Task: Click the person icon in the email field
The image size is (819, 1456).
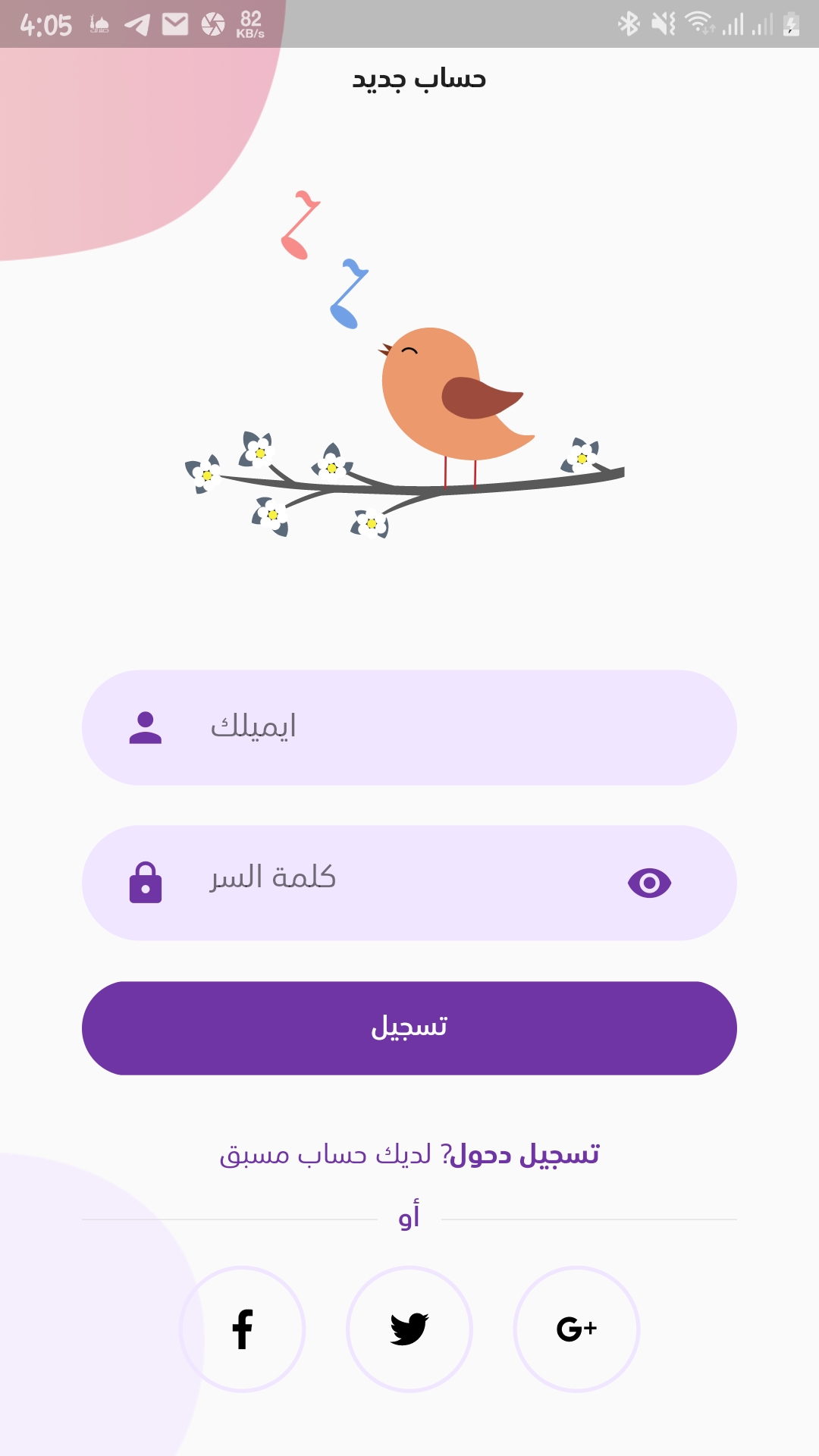Action: point(146,727)
